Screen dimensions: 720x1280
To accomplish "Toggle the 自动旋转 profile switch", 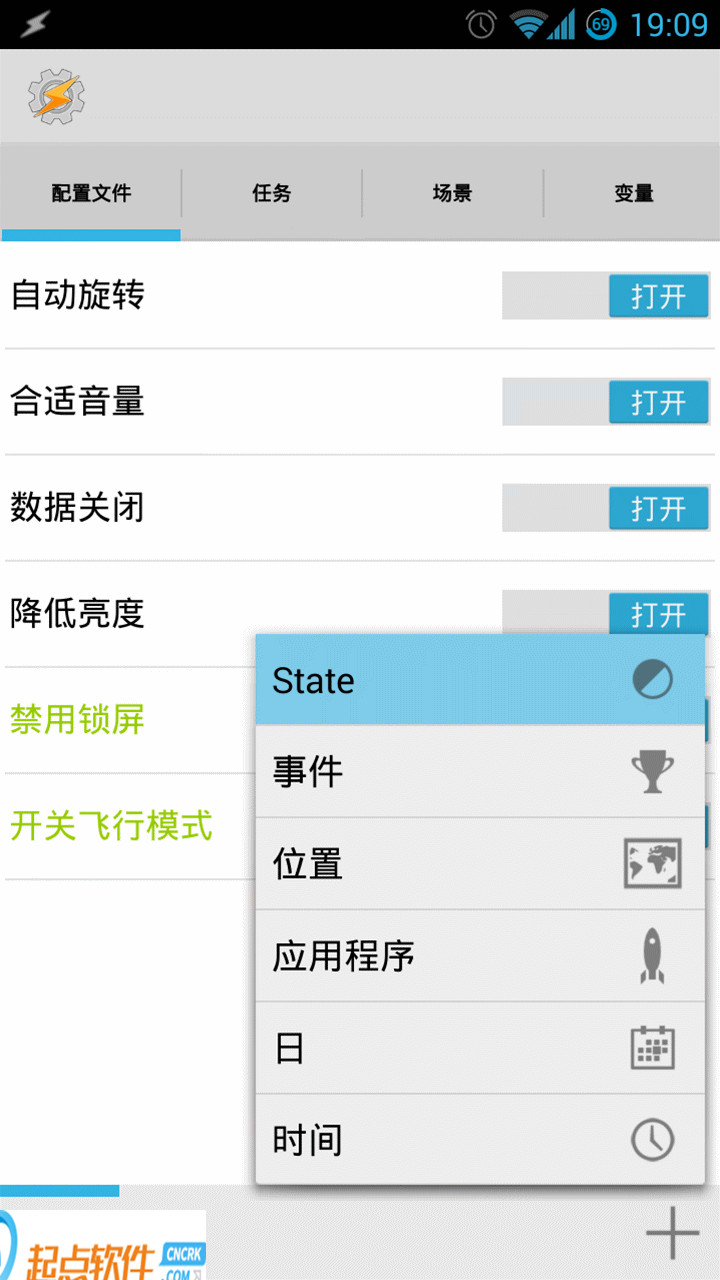I will click(606, 297).
